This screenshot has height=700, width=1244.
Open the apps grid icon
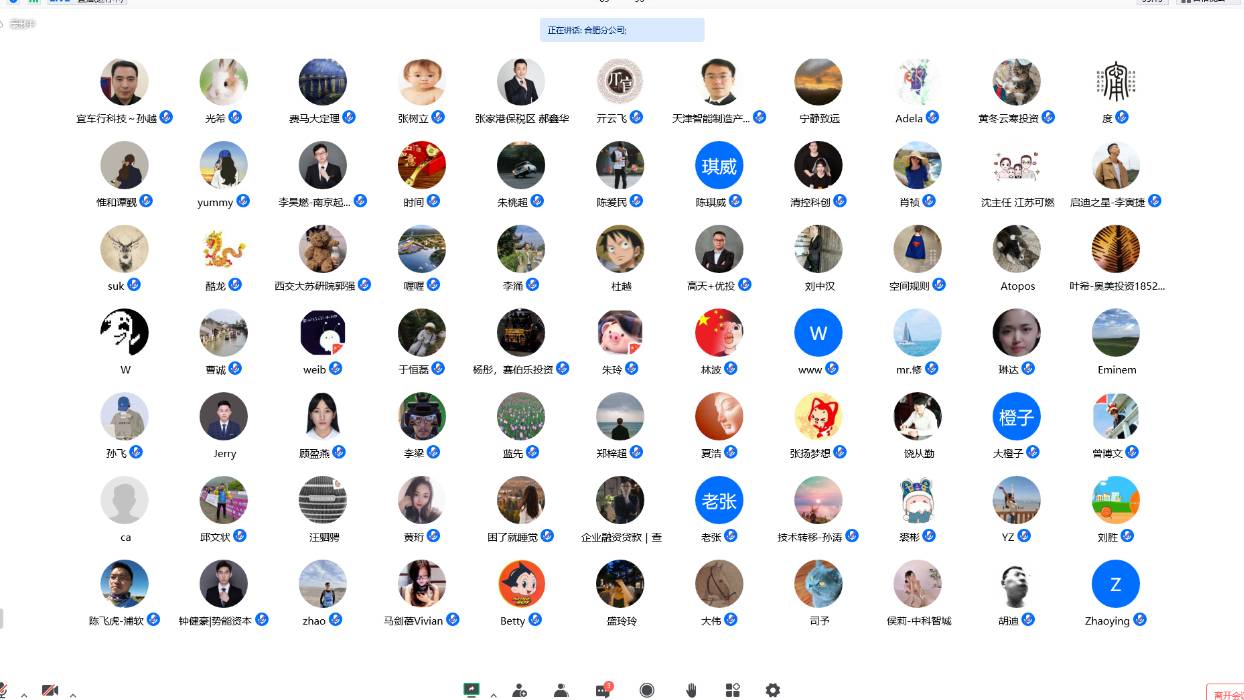point(732,690)
